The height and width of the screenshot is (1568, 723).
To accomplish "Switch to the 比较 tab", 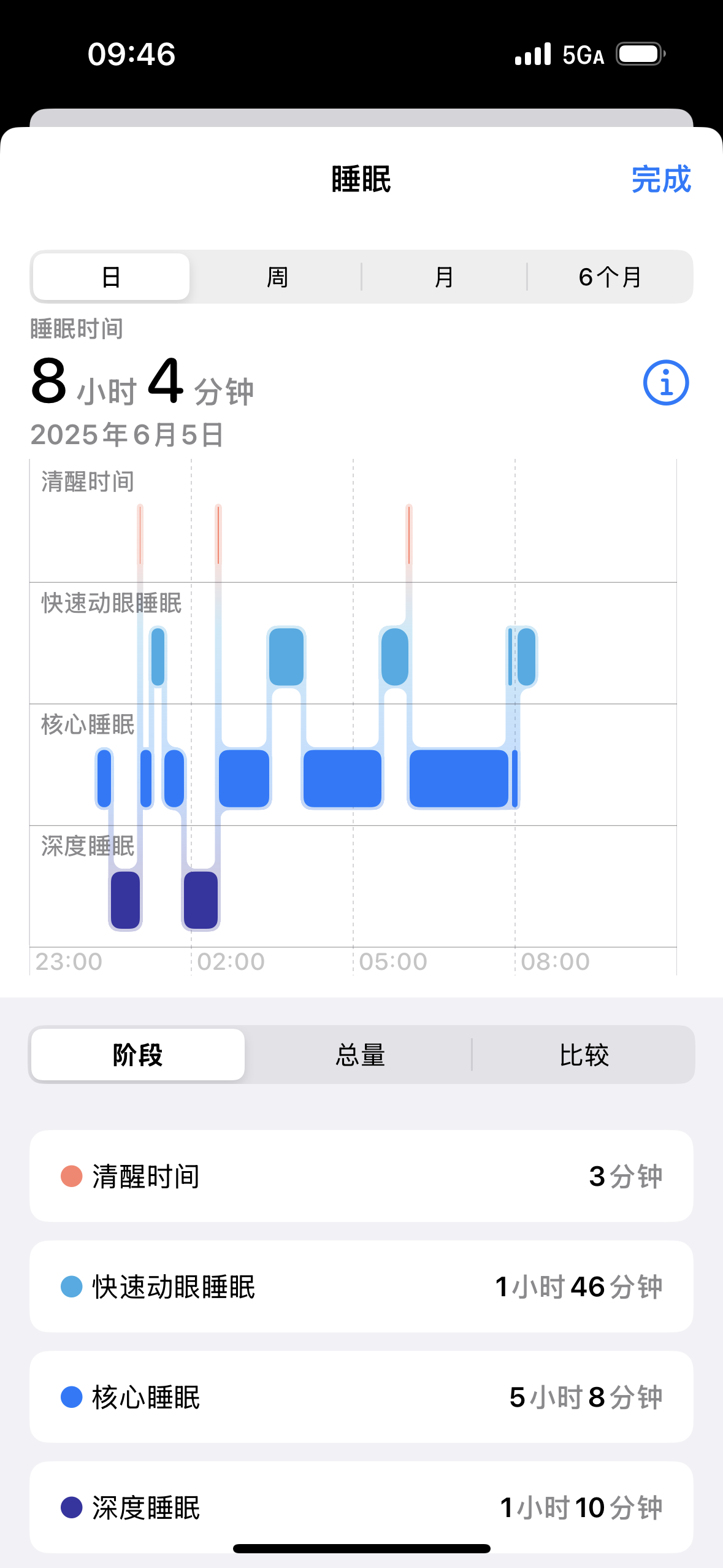I will (x=583, y=1055).
